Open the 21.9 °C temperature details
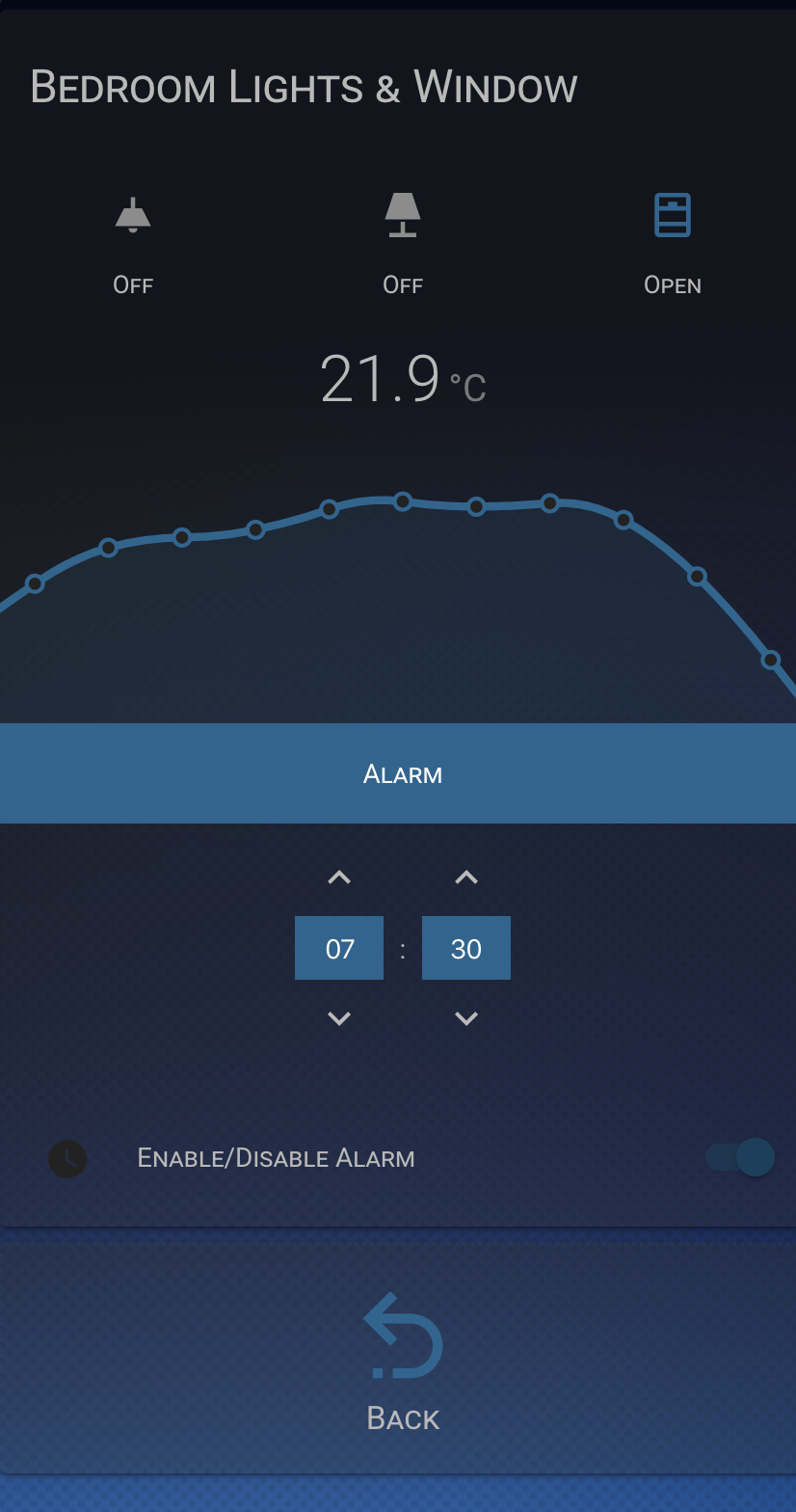Image resolution: width=796 pixels, height=1512 pixels. point(403,379)
